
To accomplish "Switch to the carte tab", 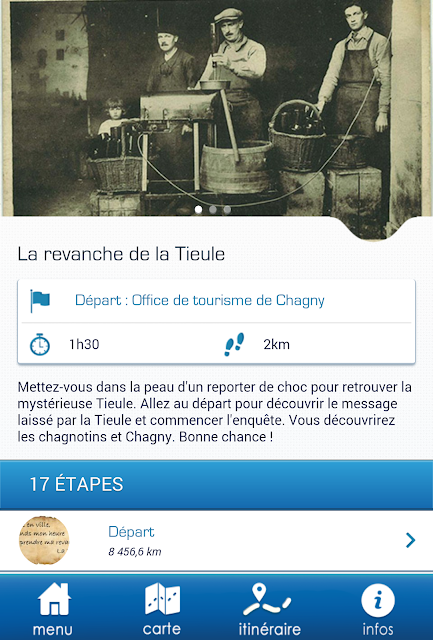I will pyautogui.click(x=162, y=608).
